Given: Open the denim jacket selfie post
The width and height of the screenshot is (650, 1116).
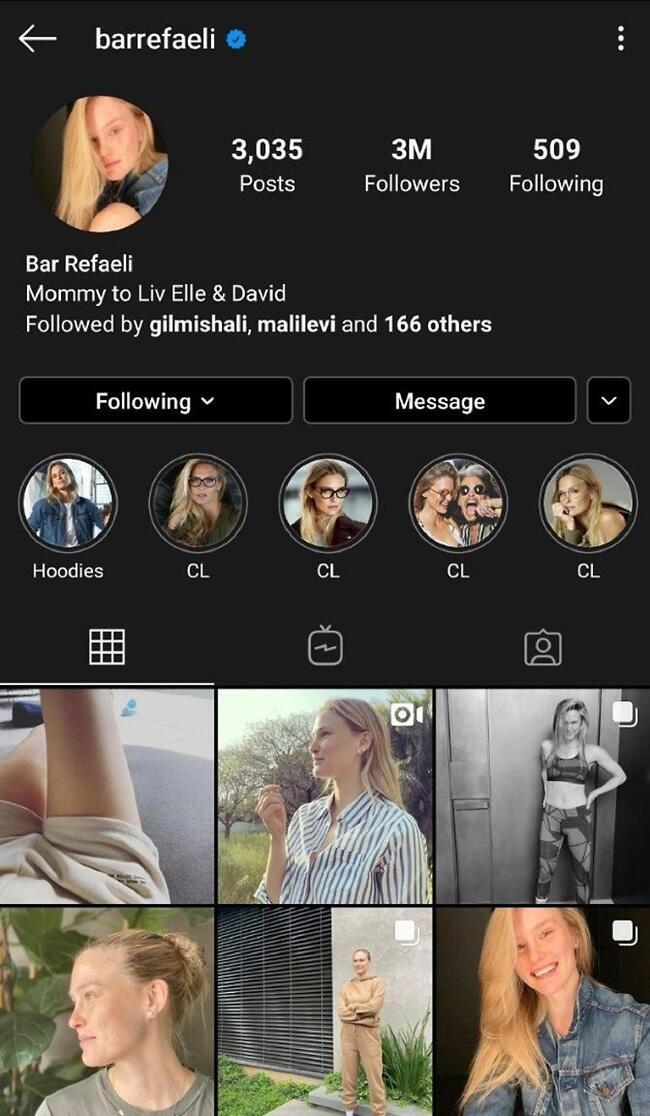Looking at the screenshot, I should [542, 1012].
